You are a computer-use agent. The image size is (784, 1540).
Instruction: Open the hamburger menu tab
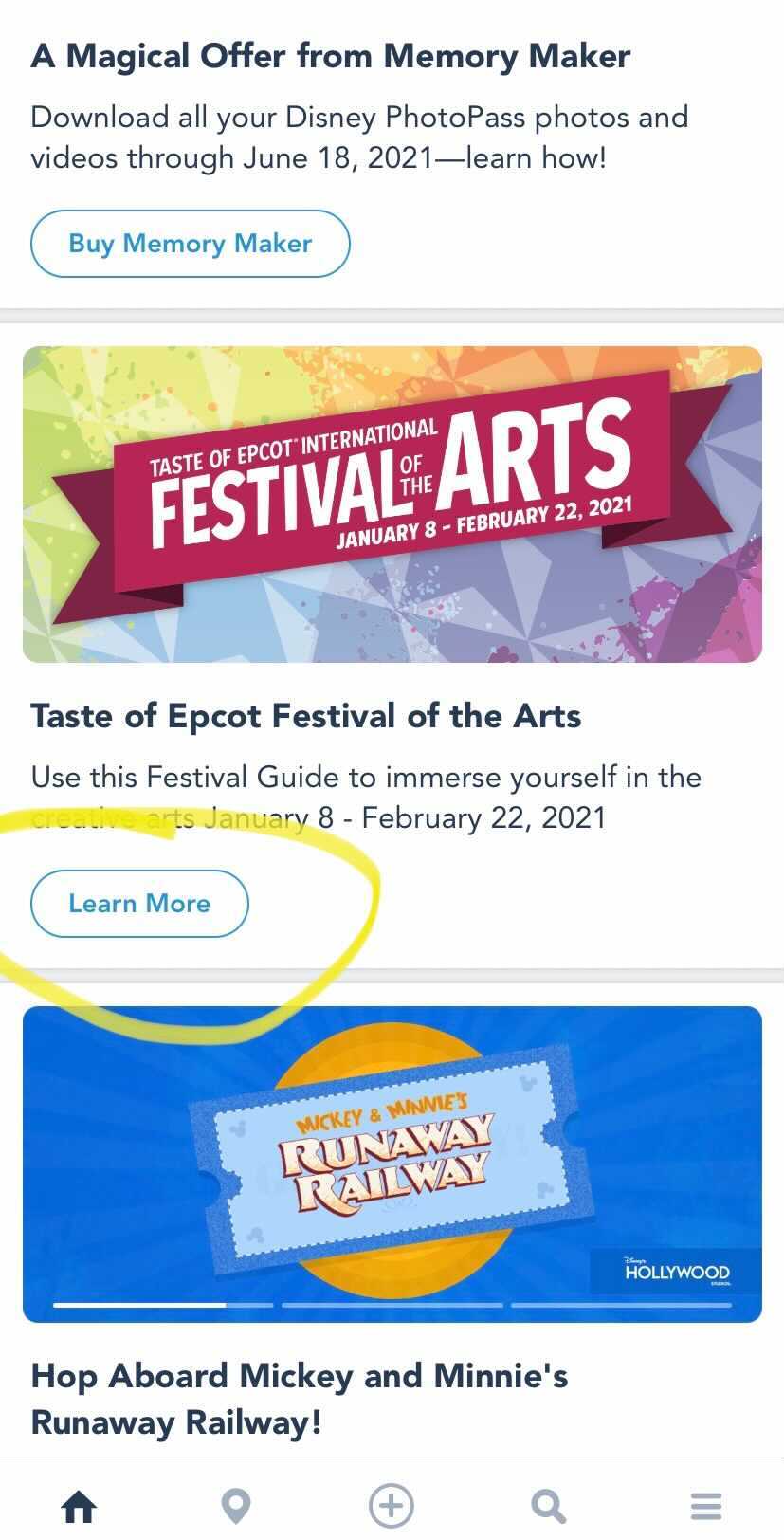(x=705, y=1506)
